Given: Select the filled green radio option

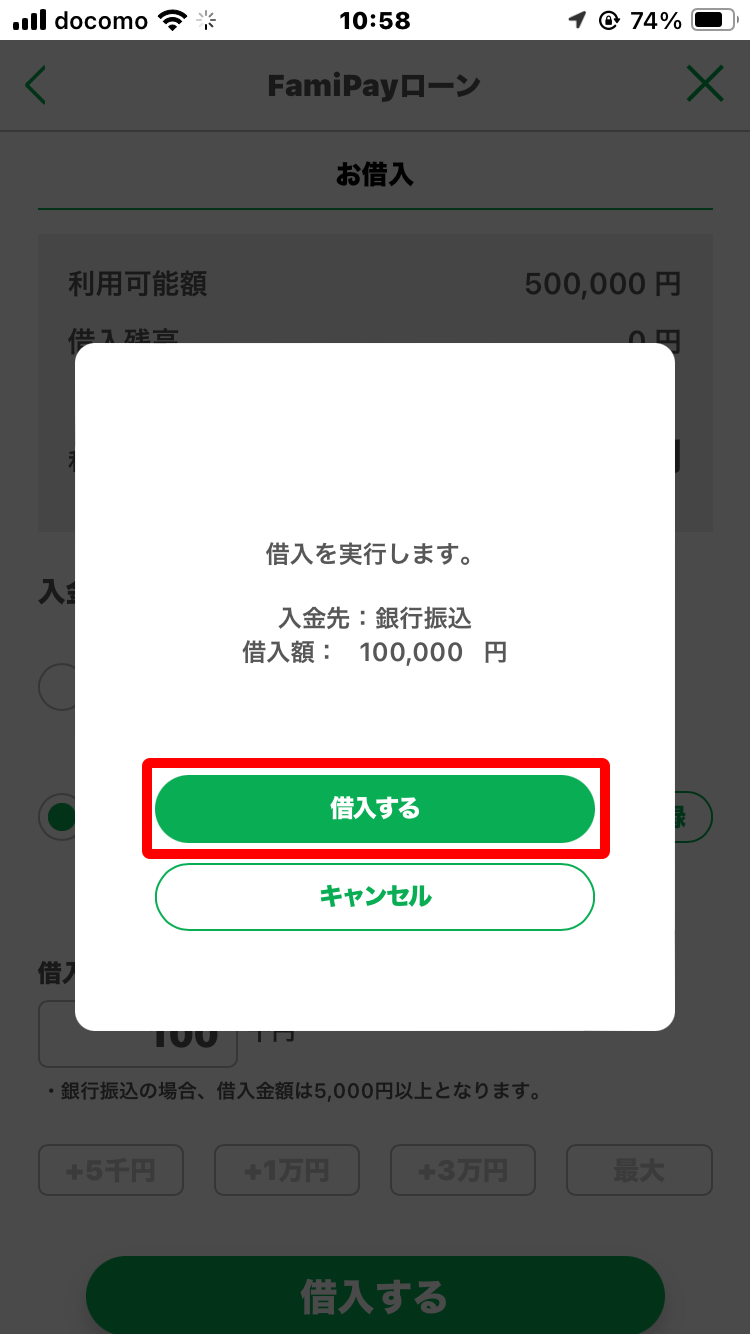Looking at the screenshot, I should click(60, 817).
